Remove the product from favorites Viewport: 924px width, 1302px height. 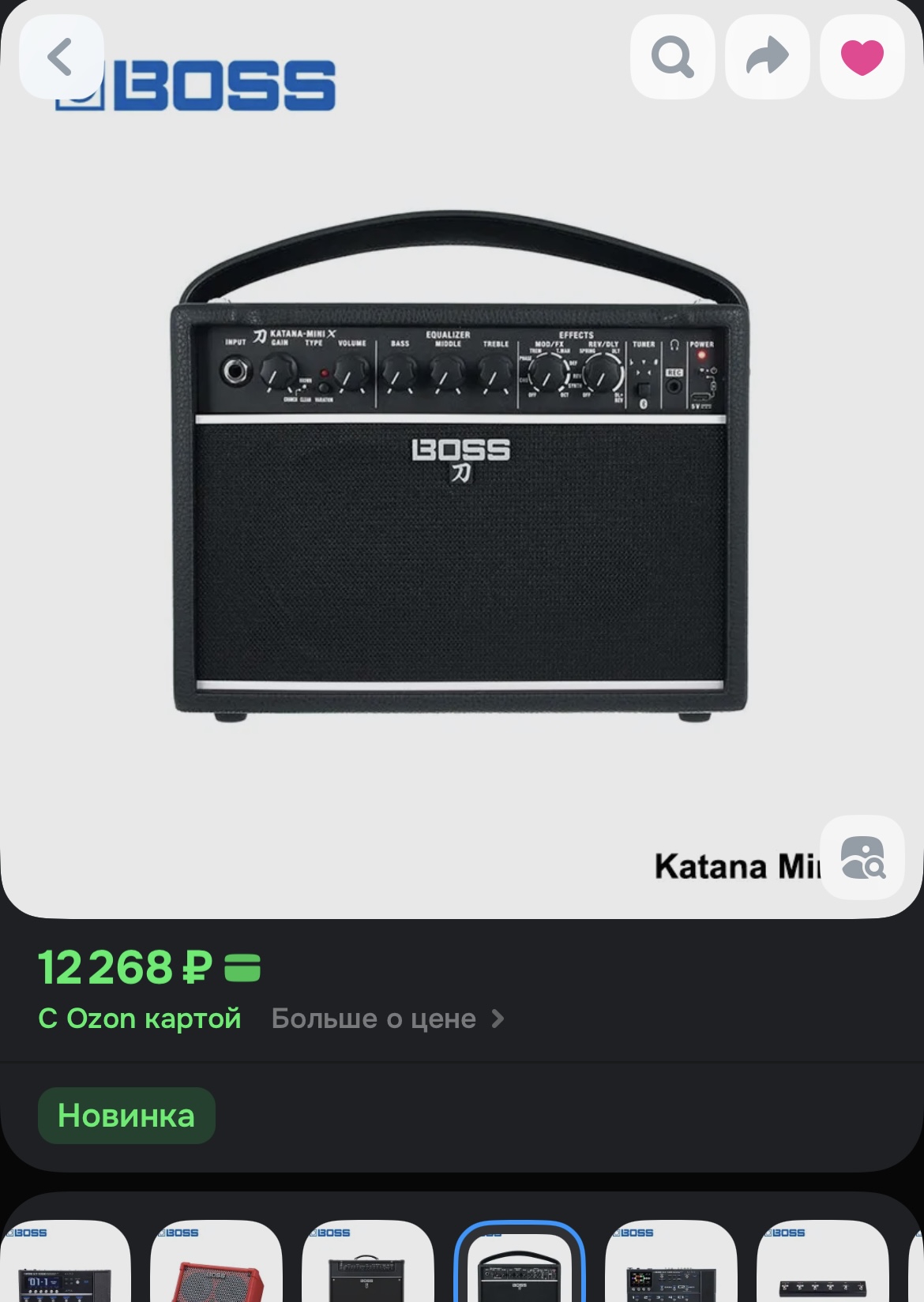tap(862, 57)
